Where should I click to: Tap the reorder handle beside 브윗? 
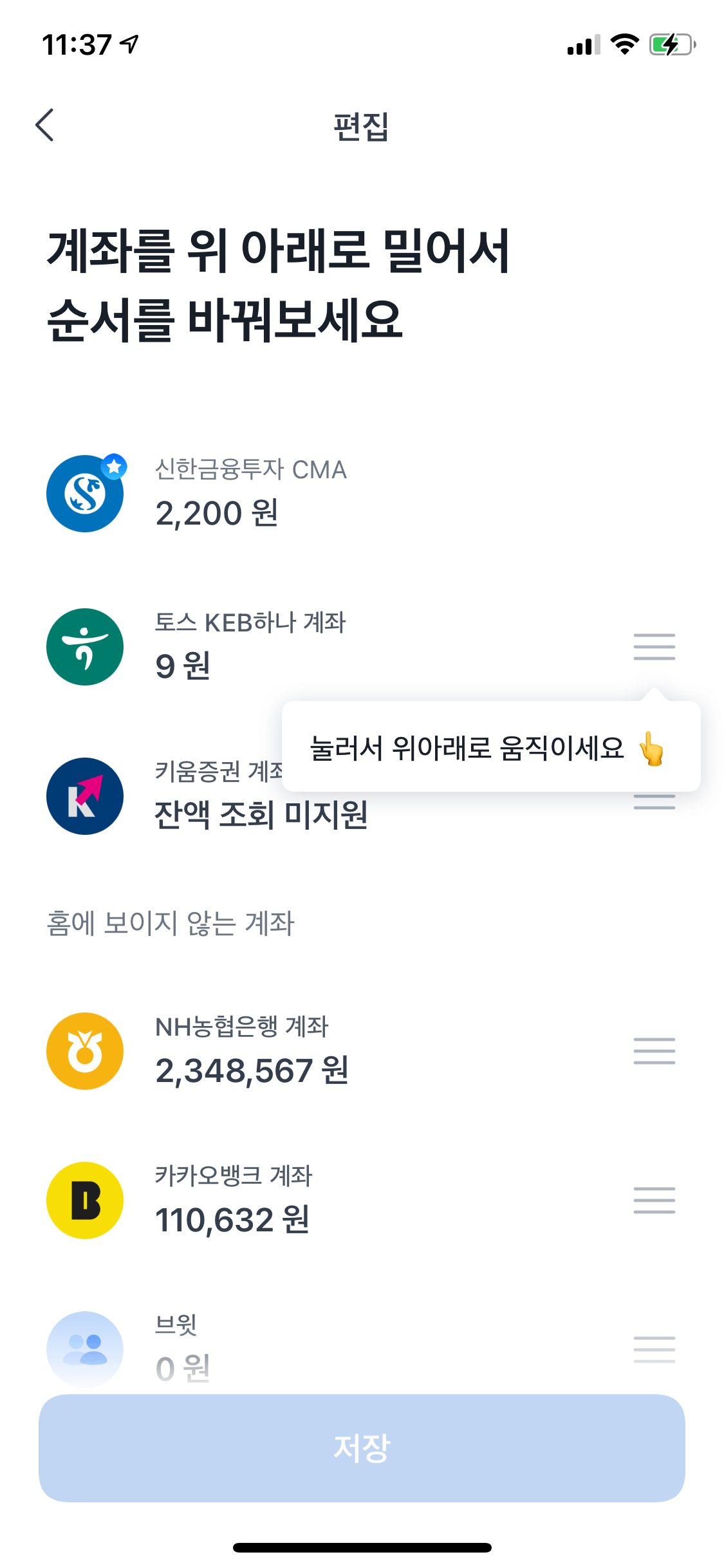(654, 1349)
